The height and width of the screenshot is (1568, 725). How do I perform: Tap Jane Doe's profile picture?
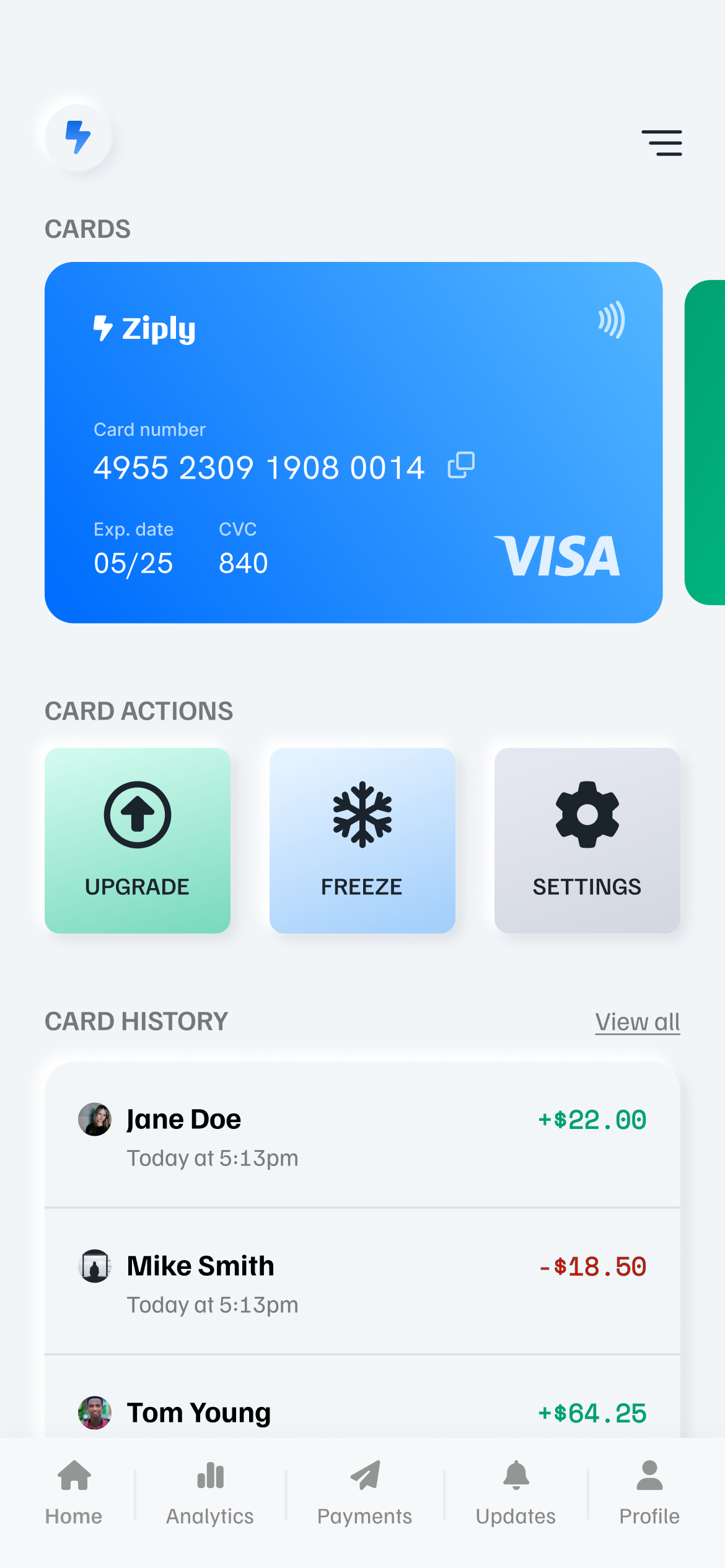click(94, 1120)
